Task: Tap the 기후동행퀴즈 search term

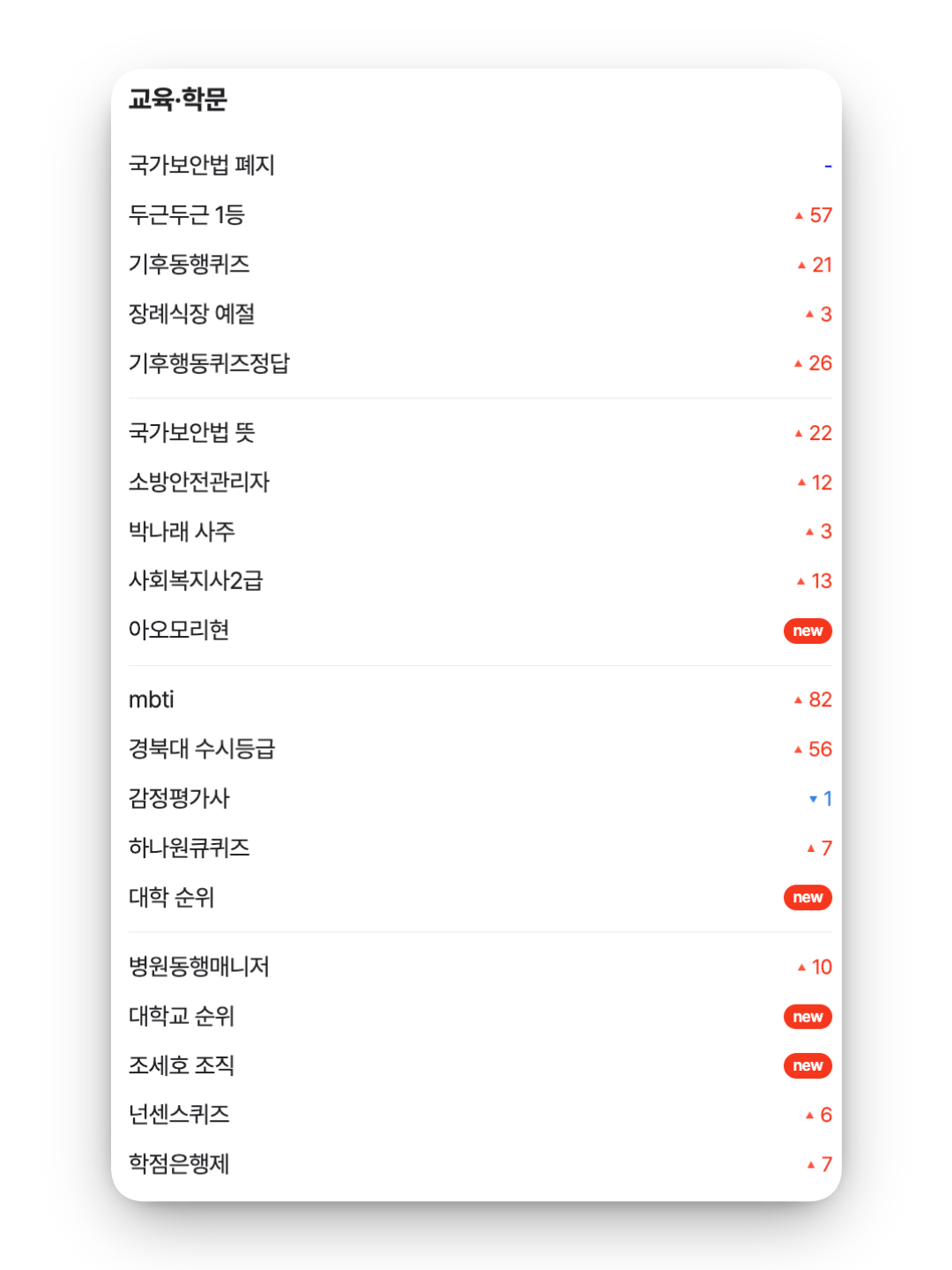Action: pos(190,264)
